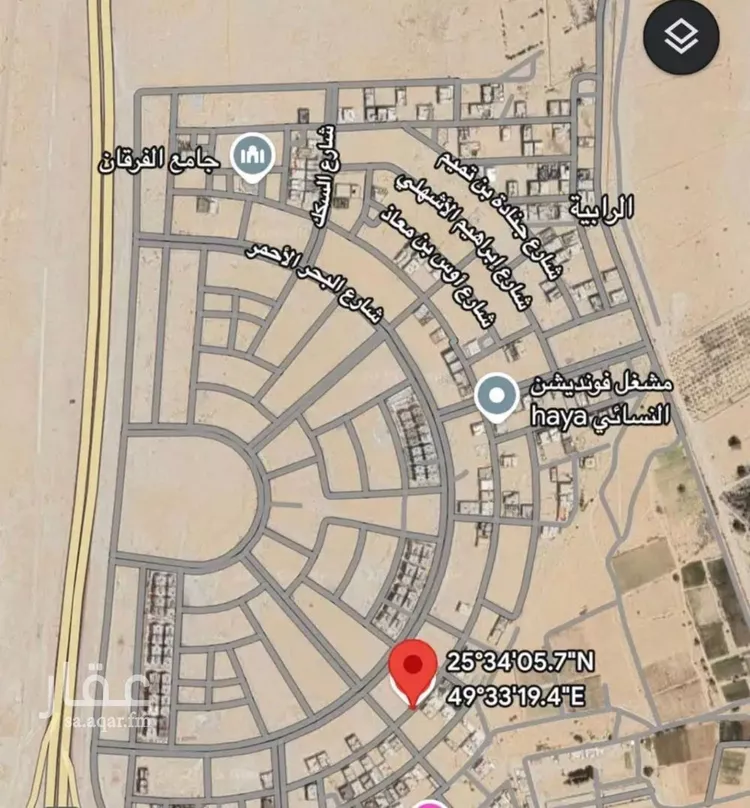
Task: Open the map layers button
Action: click(681, 39)
